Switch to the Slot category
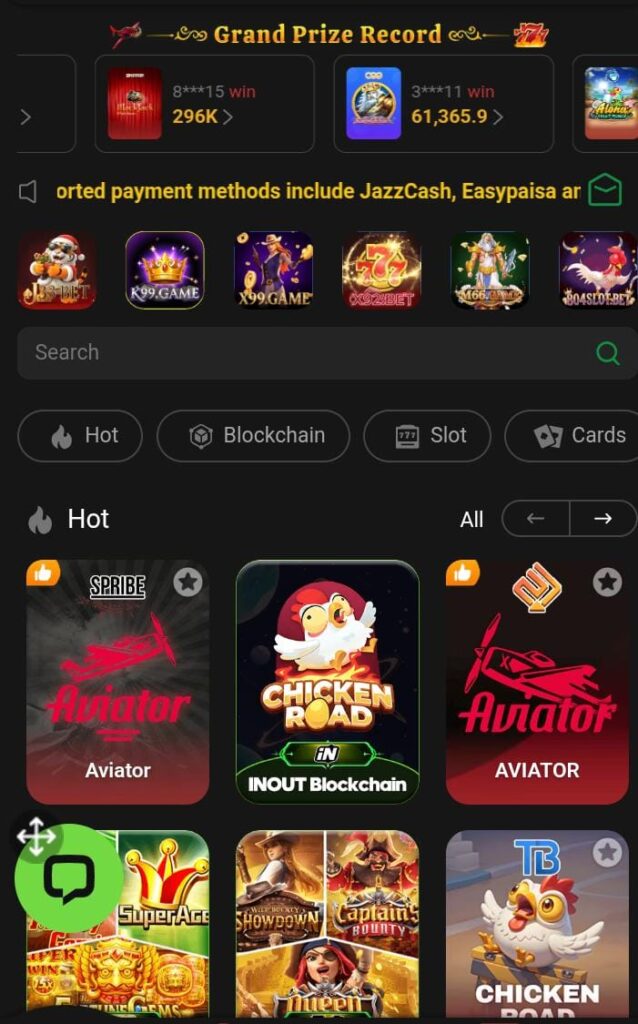638x1024 pixels. (x=427, y=436)
